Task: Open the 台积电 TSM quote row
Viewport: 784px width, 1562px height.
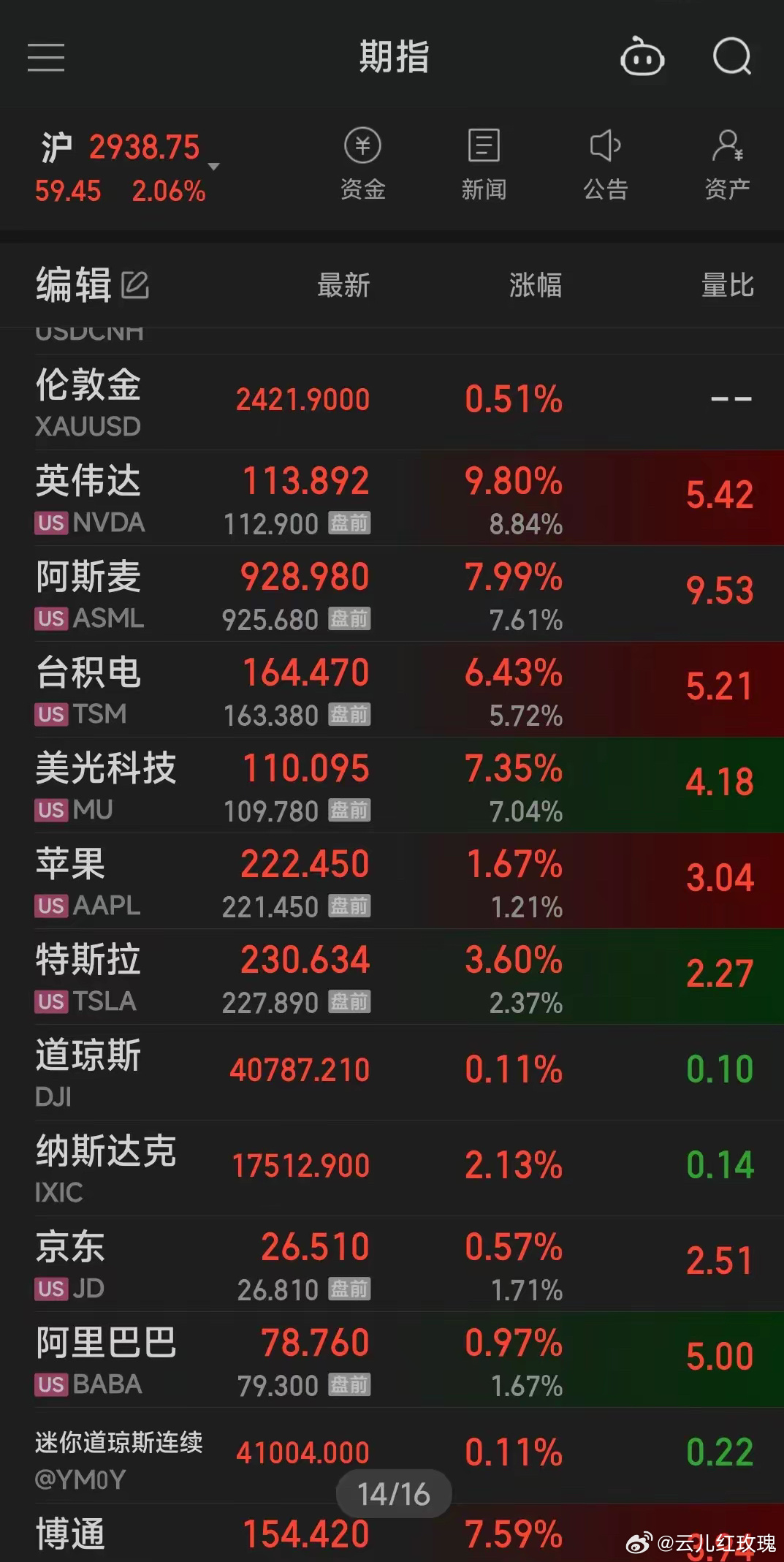Action: tap(392, 689)
